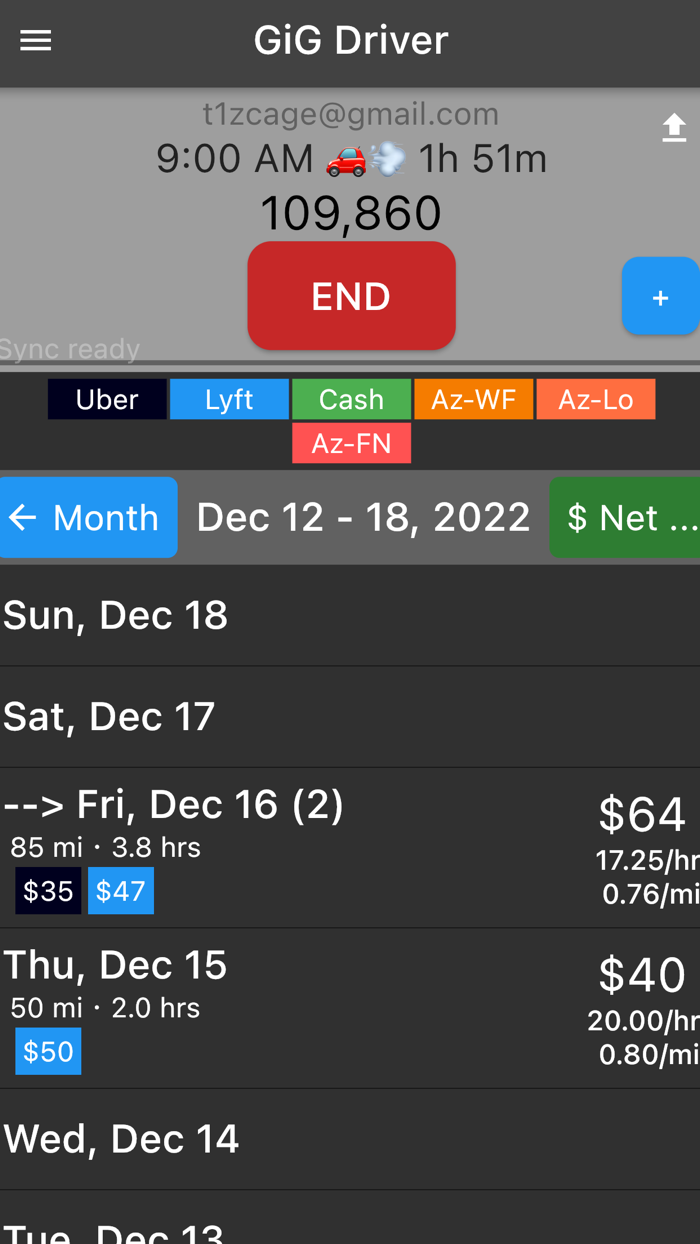Tap the green $ Net button
Image resolution: width=700 pixels, height=1244 pixels.
point(626,518)
